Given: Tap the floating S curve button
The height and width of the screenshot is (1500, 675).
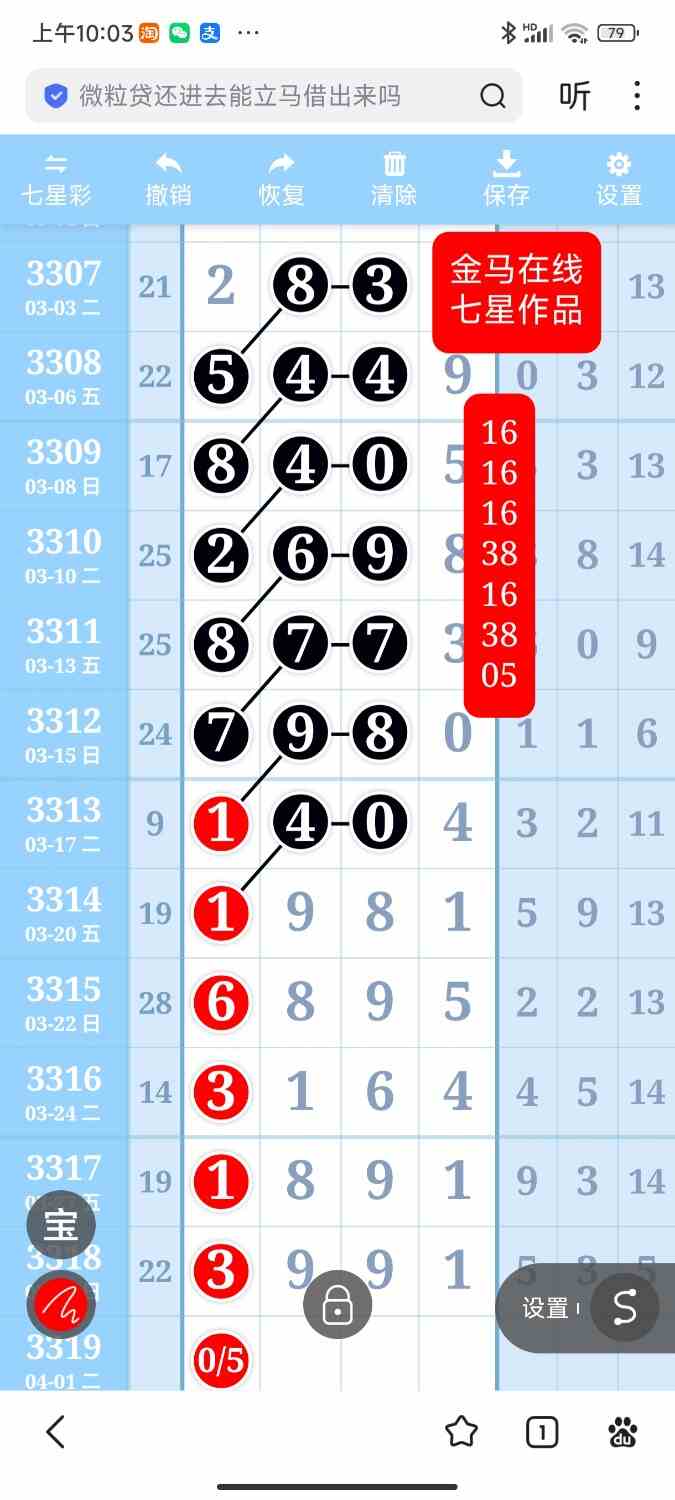Looking at the screenshot, I should pyautogui.click(x=624, y=1307).
